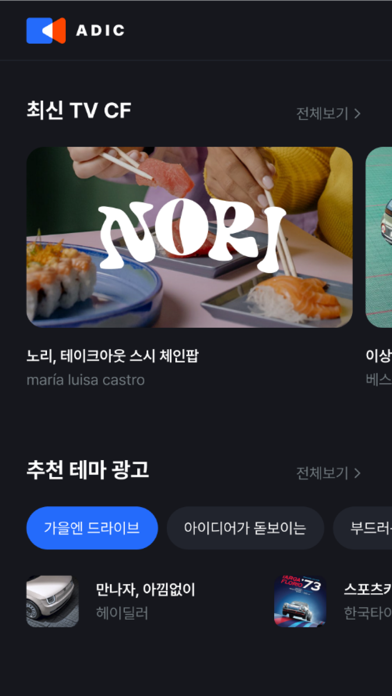Image resolution: width=392 pixels, height=696 pixels.
Task: Choose the partially visible 부드러 theme chip
Action: coord(363,528)
